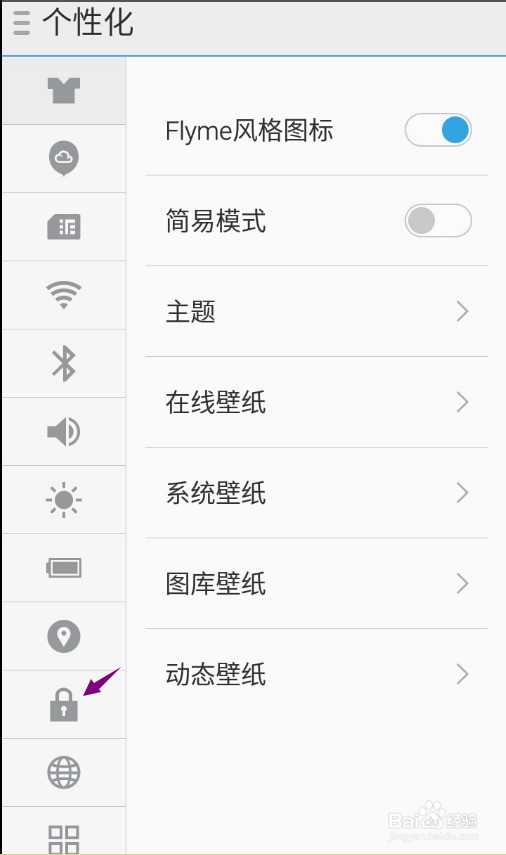Open the cloud account section in sidebar

pos(64,159)
